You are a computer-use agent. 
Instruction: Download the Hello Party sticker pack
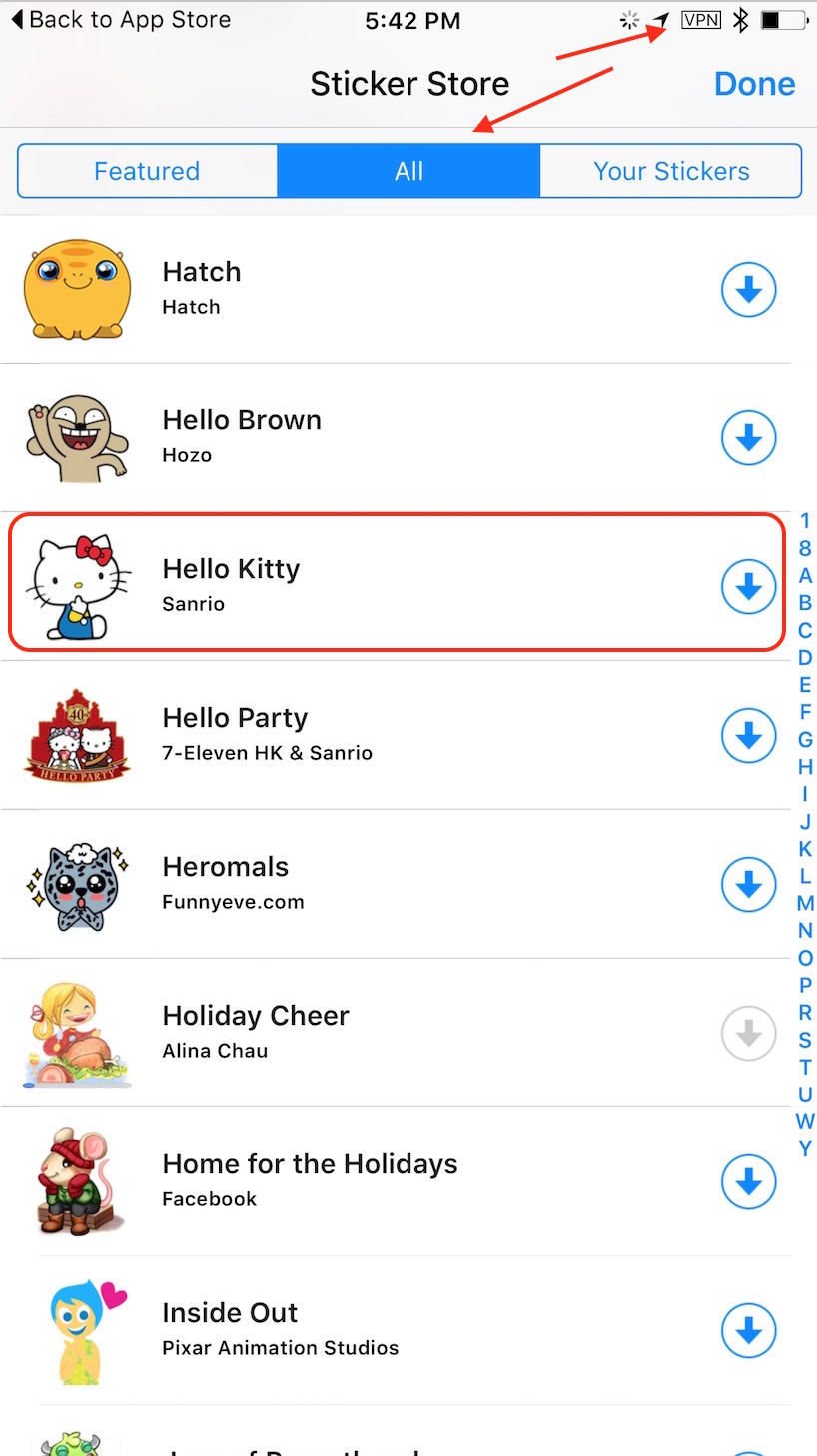point(748,736)
